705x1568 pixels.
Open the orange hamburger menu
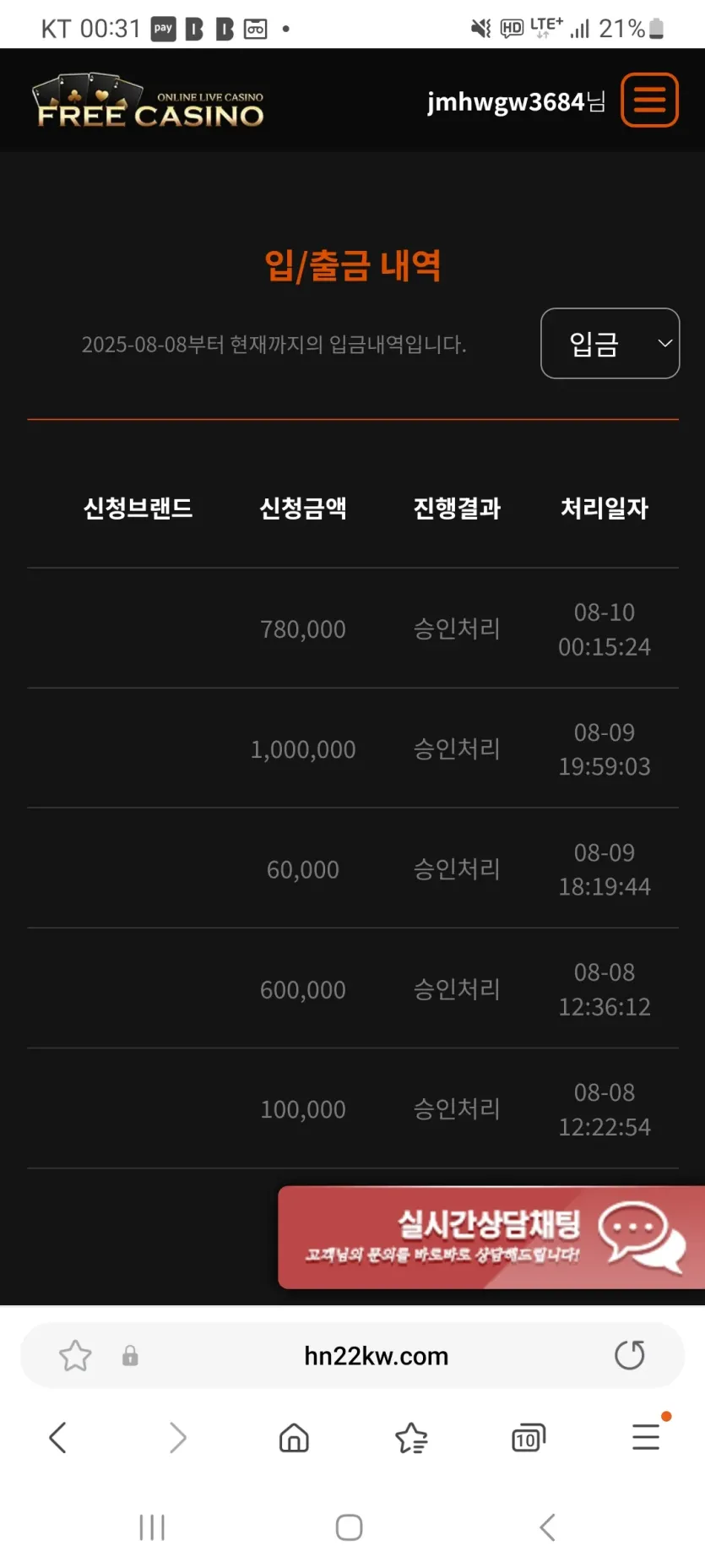pyautogui.click(x=648, y=101)
